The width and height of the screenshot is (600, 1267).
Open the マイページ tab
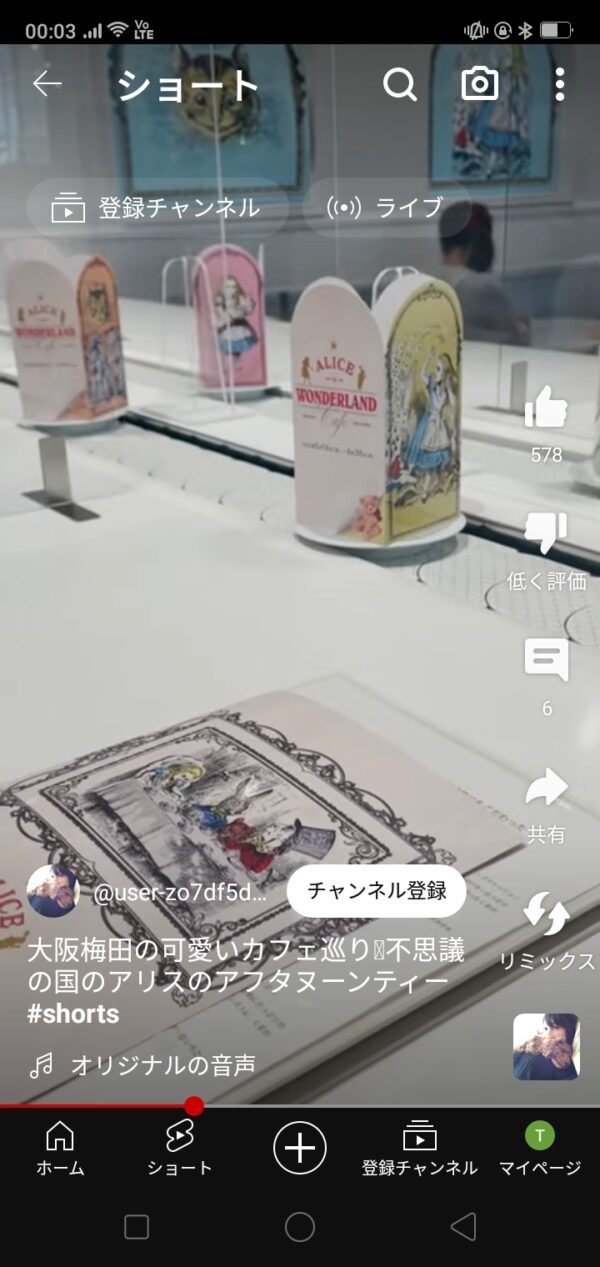point(540,1148)
